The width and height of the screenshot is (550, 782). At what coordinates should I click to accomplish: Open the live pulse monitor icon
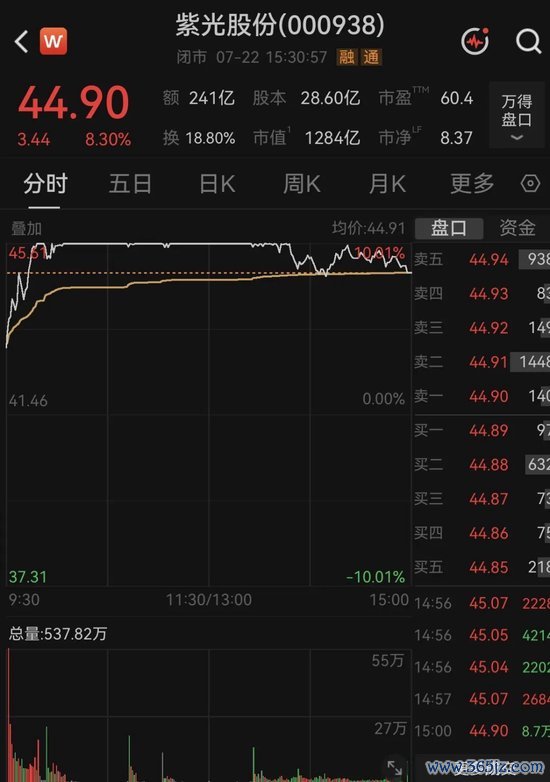click(475, 41)
